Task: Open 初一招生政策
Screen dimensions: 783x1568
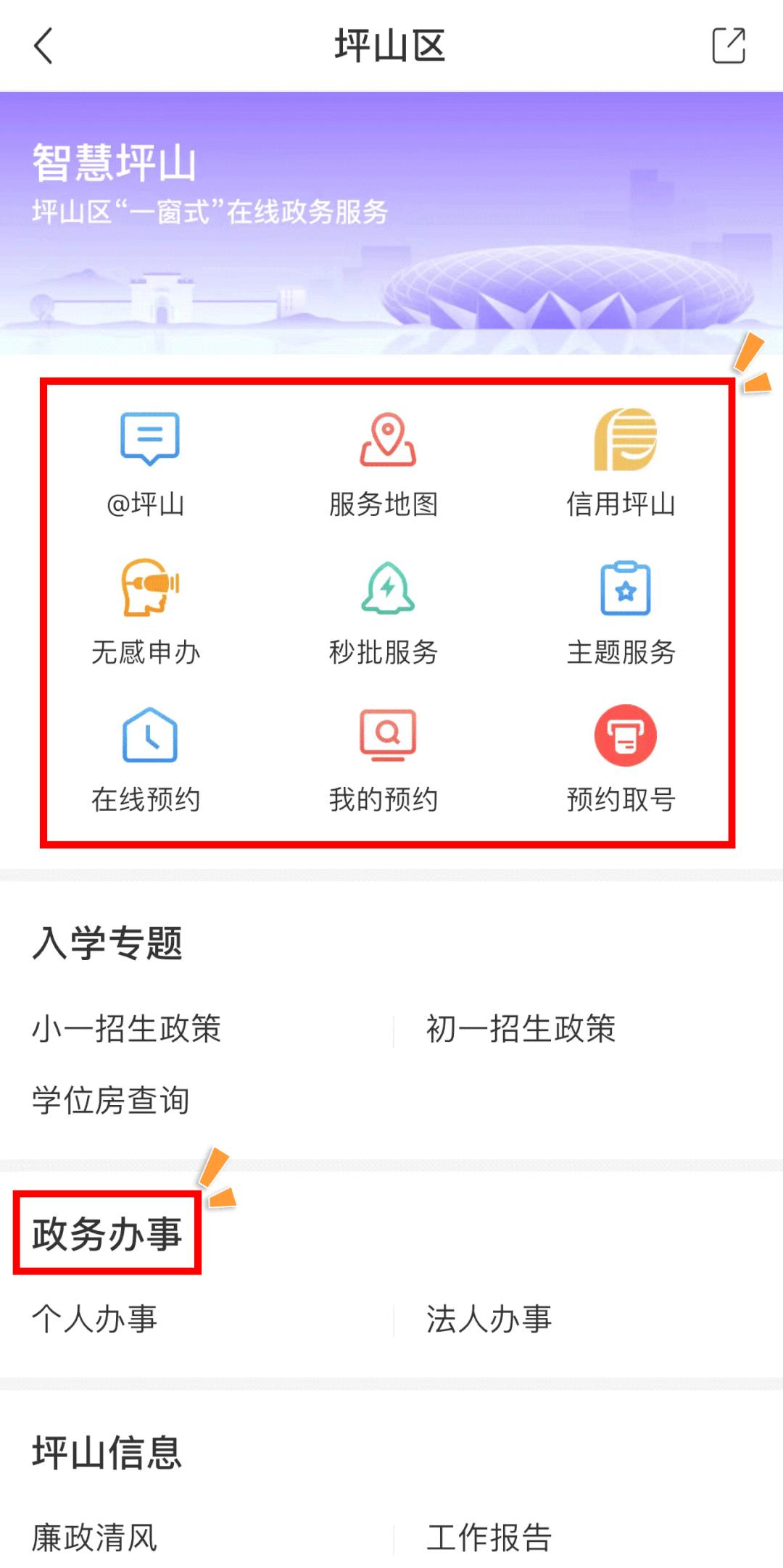Action: 521,1029
